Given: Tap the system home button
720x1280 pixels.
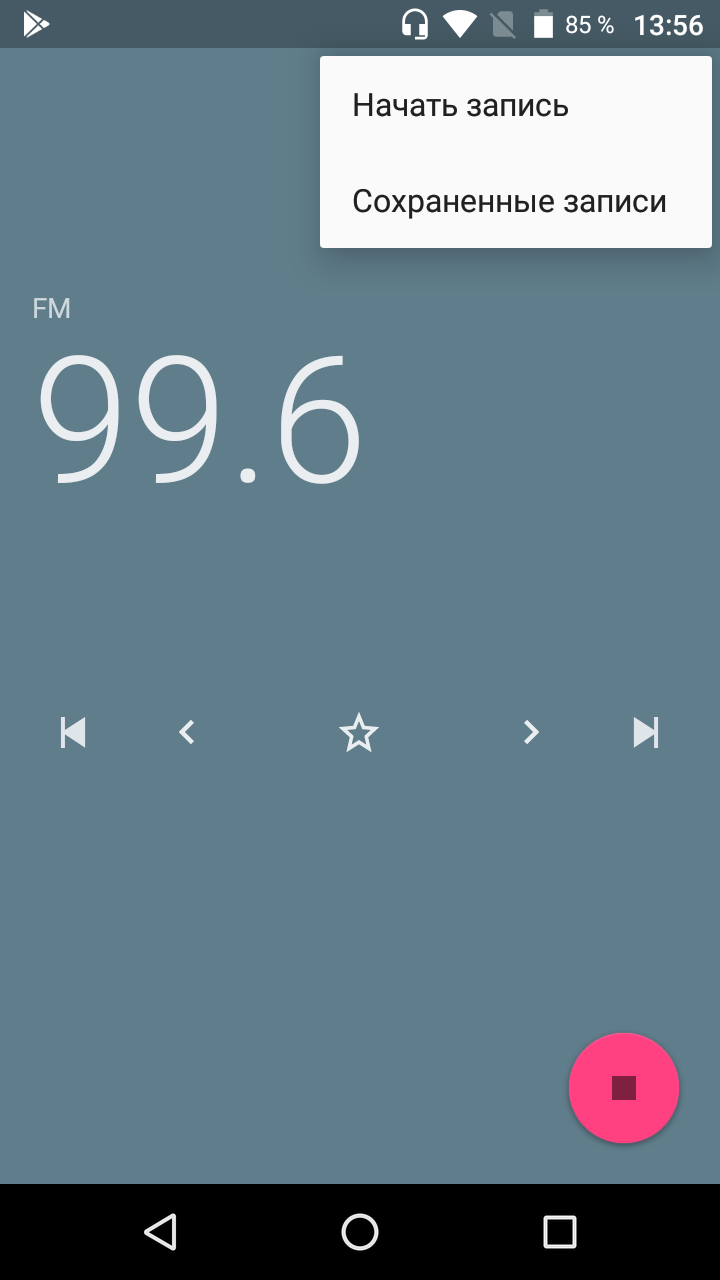Looking at the screenshot, I should (x=360, y=1232).
